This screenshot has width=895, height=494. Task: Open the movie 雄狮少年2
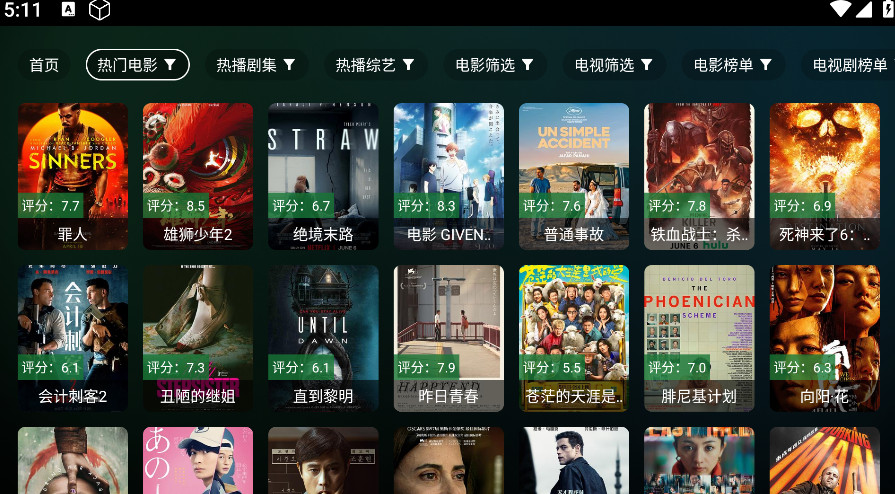[x=198, y=176]
